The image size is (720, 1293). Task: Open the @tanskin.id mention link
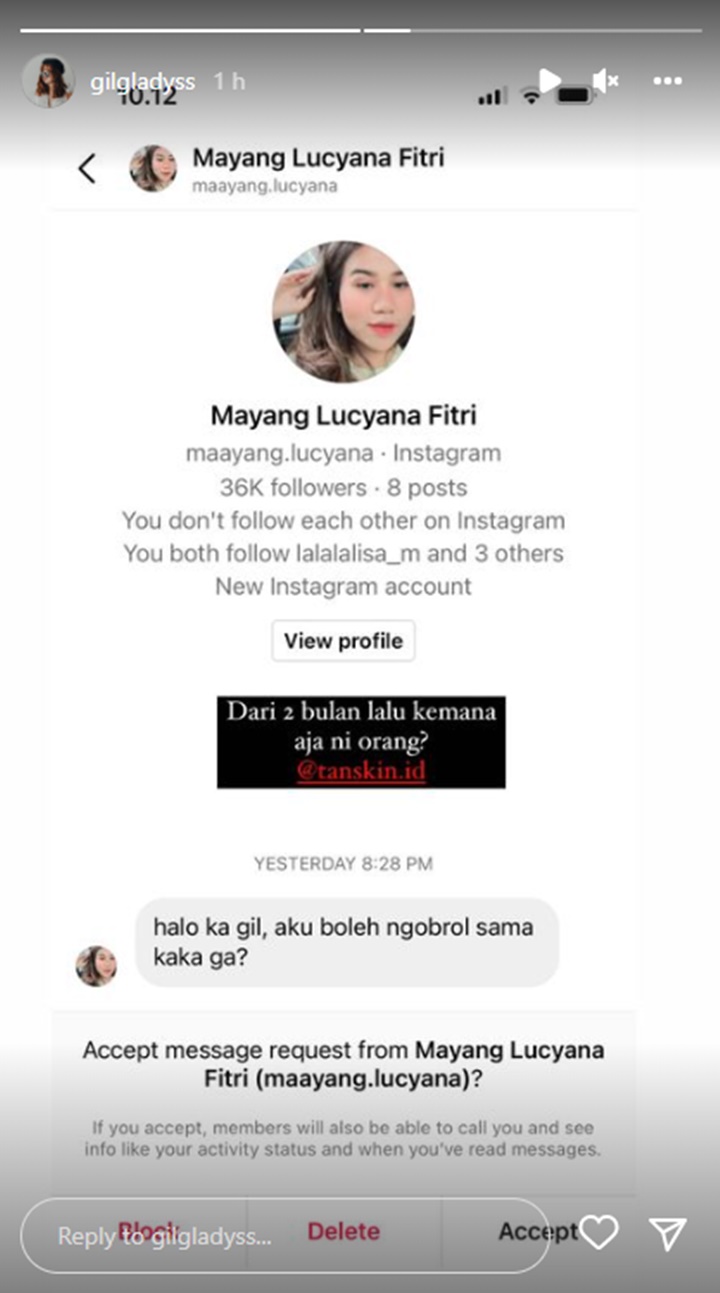(360, 770)
